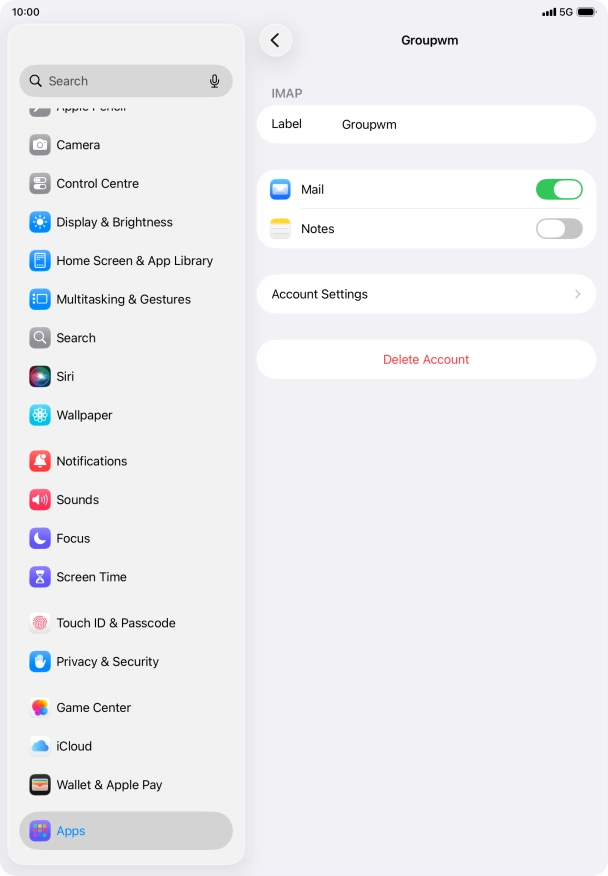Edit the Groupwm label field

point(440,125)
